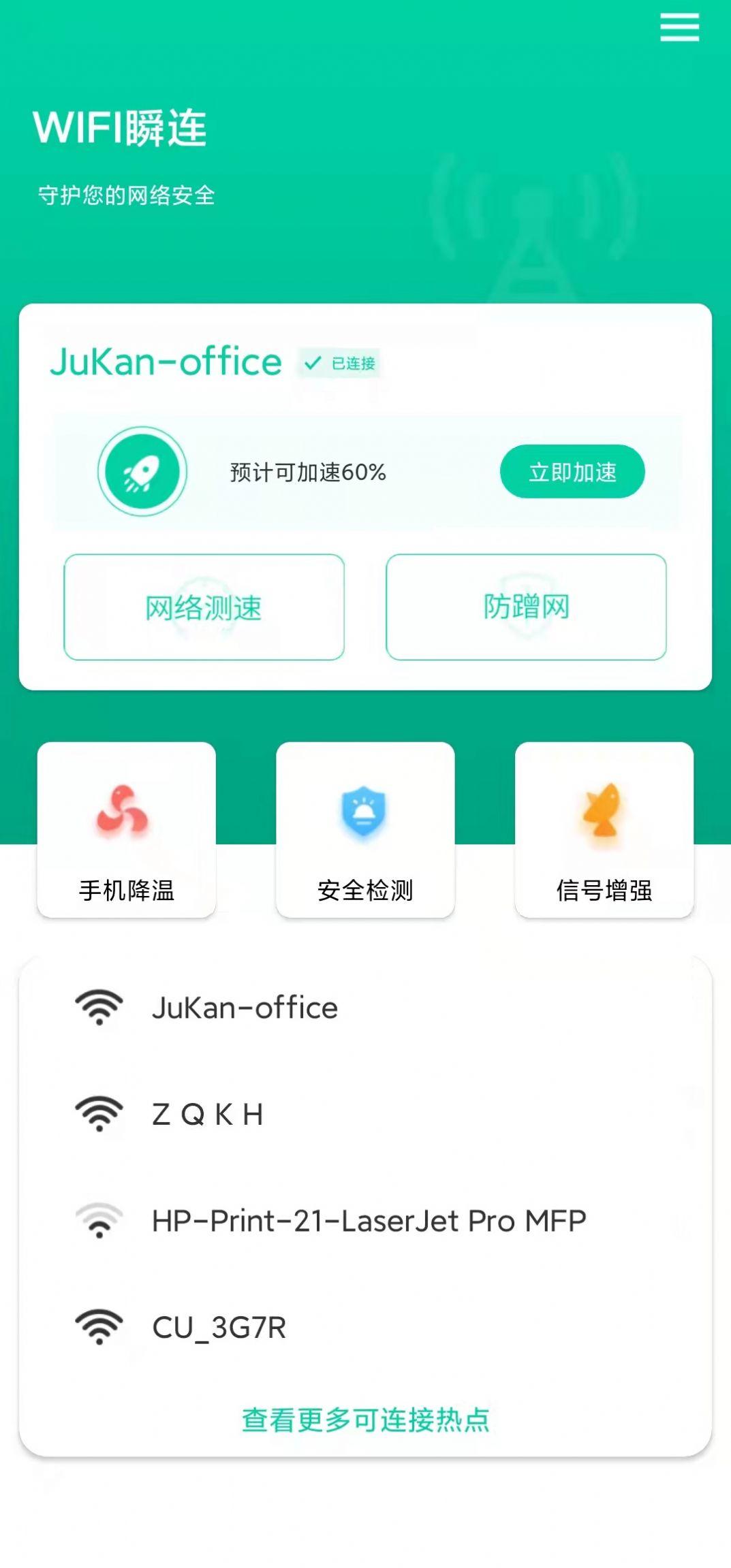Run the 安全检测 security check
This screenshot has width=731, height=1568.
pyautogui.click(x=365, y=830)
